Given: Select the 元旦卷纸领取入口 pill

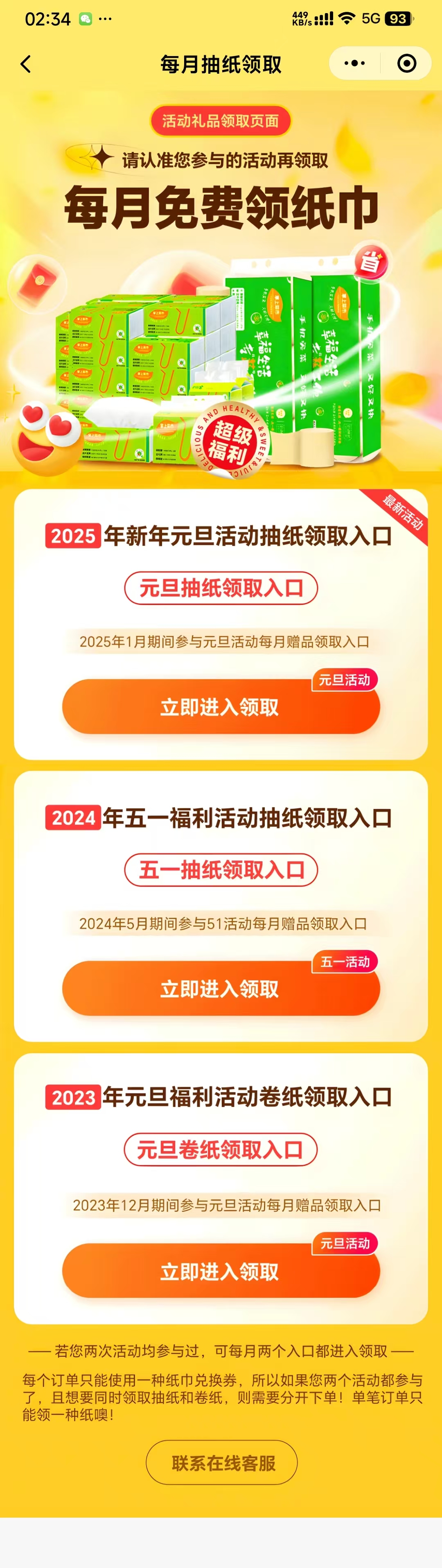Looking at the screenshot, I should coord(221,1149).
